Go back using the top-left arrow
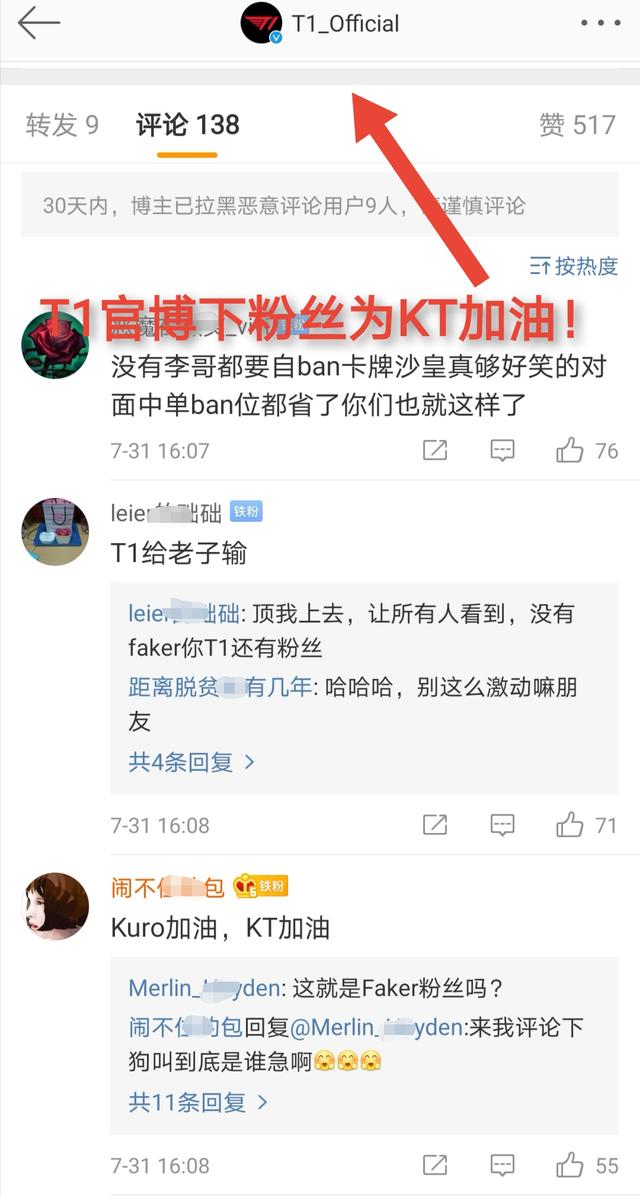 (x=38, y=23)
